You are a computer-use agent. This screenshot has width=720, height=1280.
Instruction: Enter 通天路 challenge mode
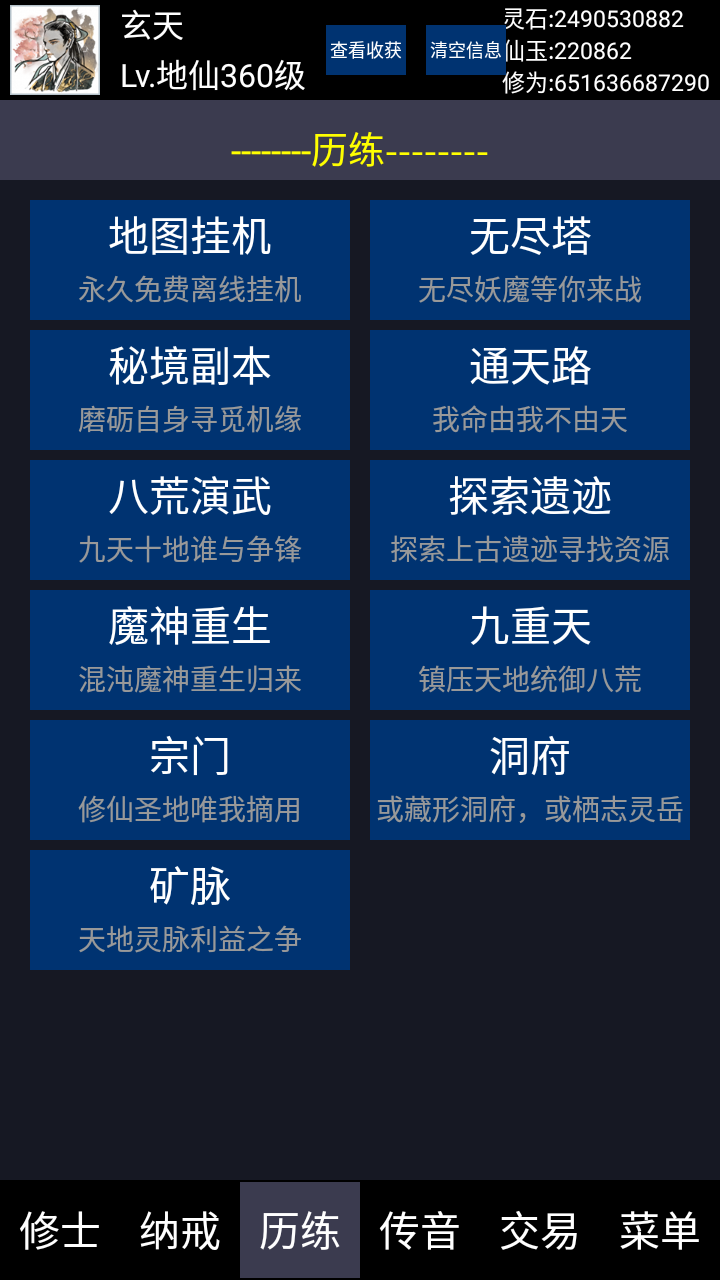(529, 390)
